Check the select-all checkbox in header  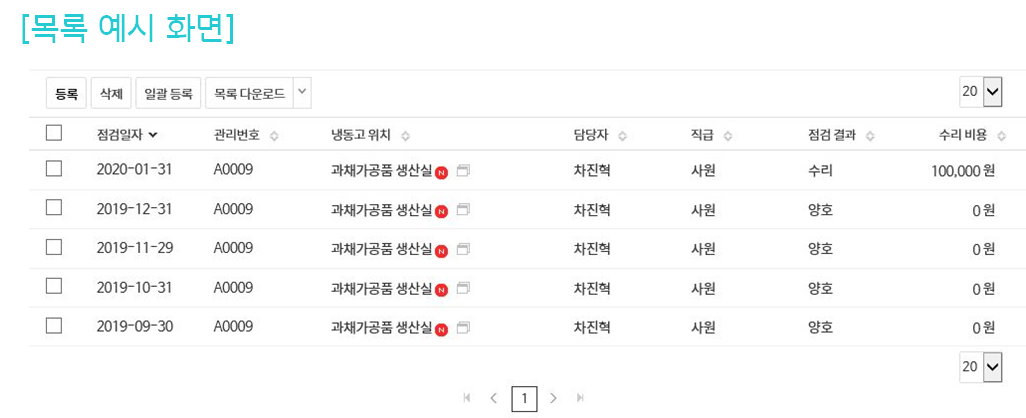54,133
